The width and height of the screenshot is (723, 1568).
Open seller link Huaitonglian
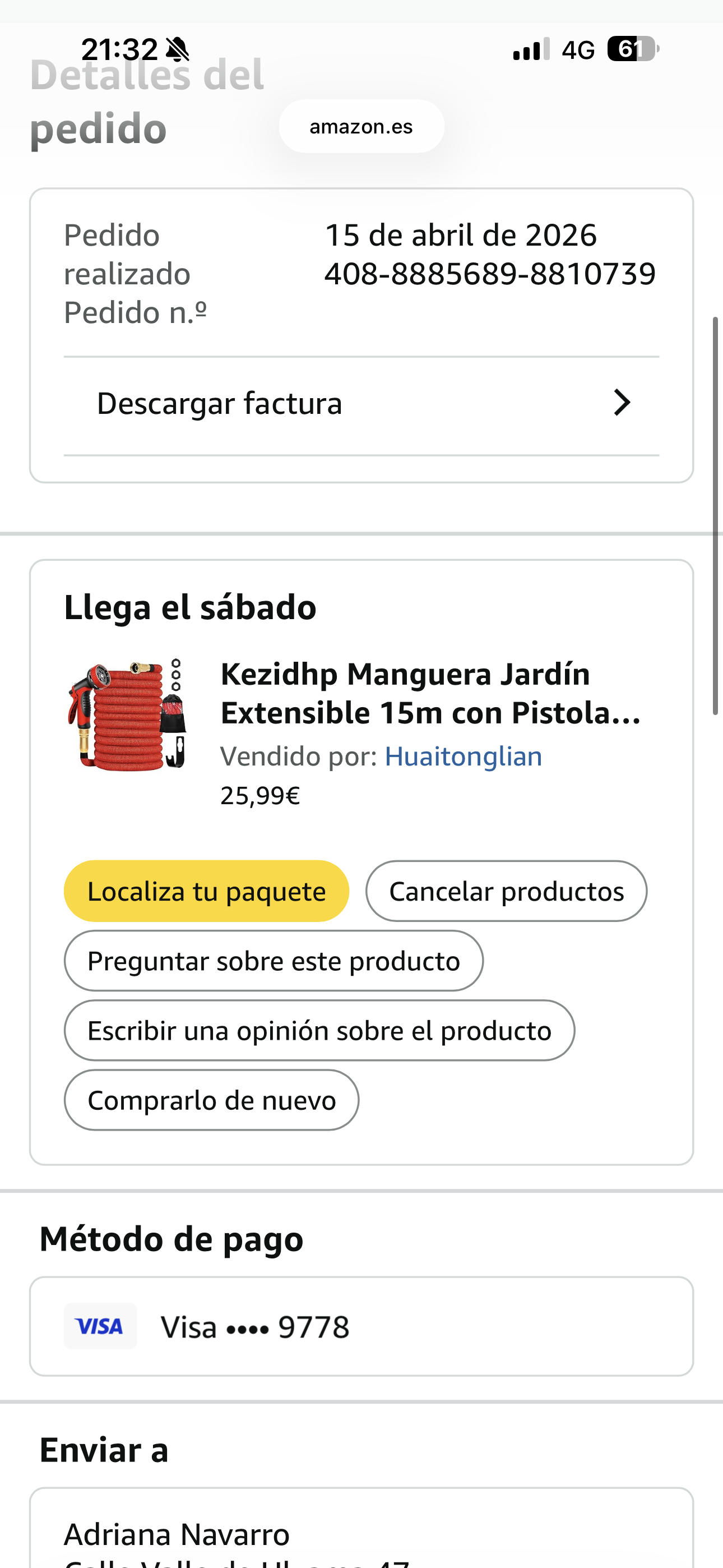[x=463, y=757]
